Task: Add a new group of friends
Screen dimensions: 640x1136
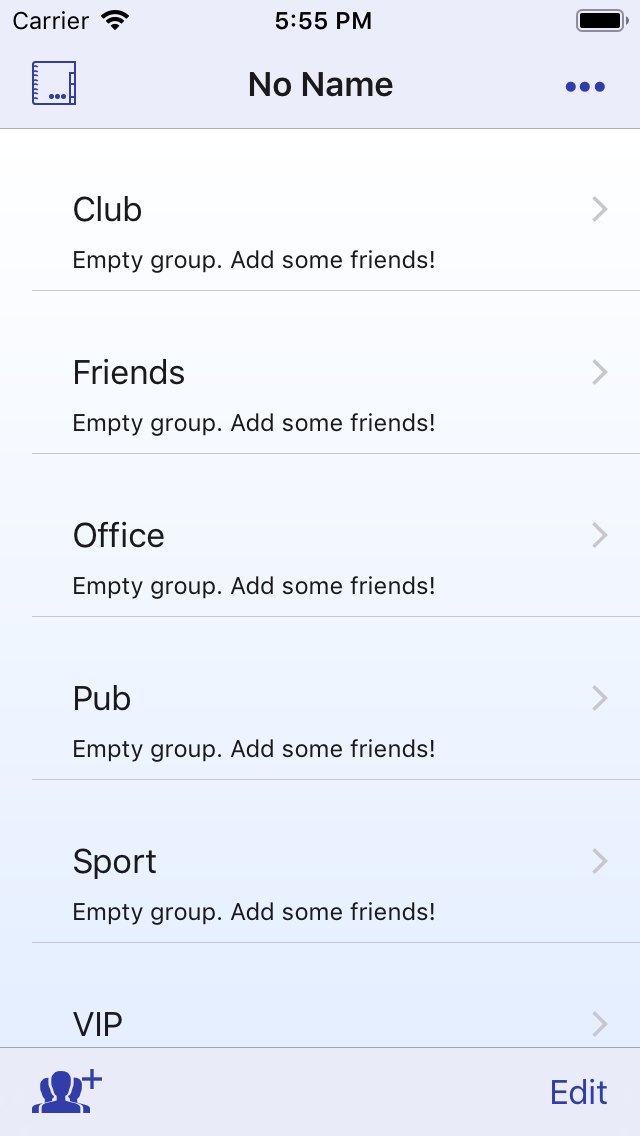Action: [66, 1091]
